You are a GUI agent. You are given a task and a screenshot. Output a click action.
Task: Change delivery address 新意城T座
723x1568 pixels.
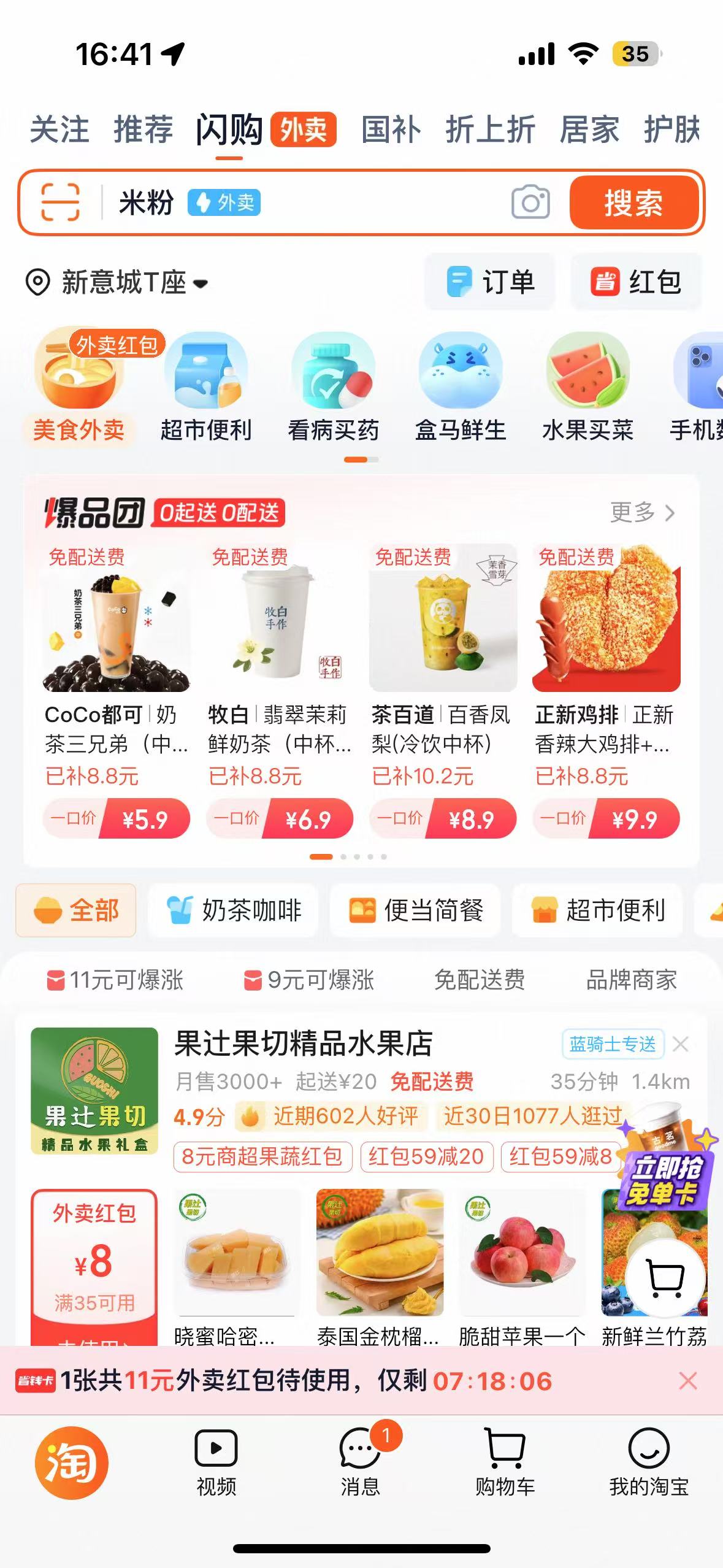coord(117,283)
